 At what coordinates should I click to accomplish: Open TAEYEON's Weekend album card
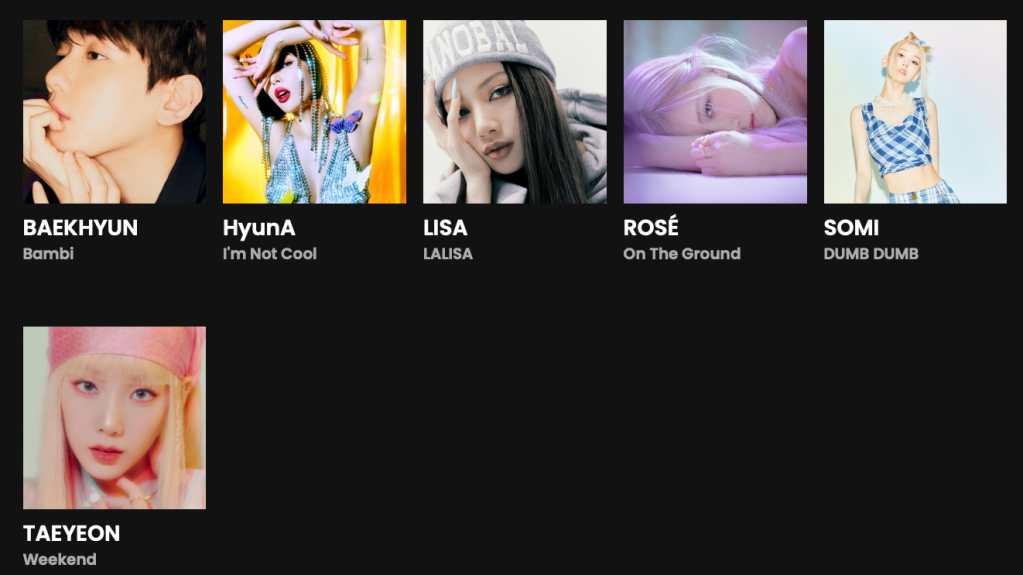click(x=114, y=418)
